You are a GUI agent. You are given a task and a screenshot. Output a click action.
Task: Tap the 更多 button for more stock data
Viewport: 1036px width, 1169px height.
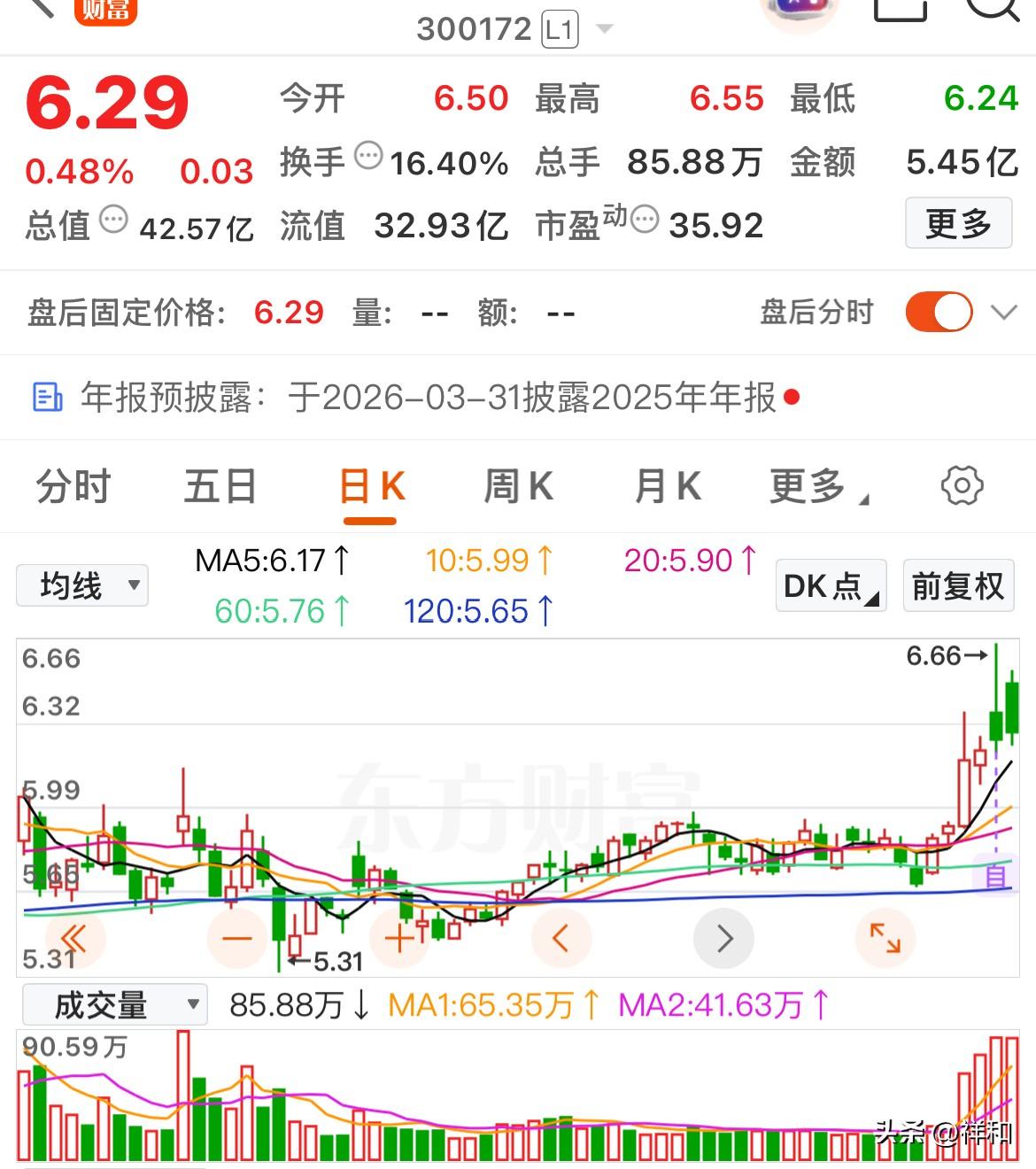pyautogui.click(x=959, y=224)
